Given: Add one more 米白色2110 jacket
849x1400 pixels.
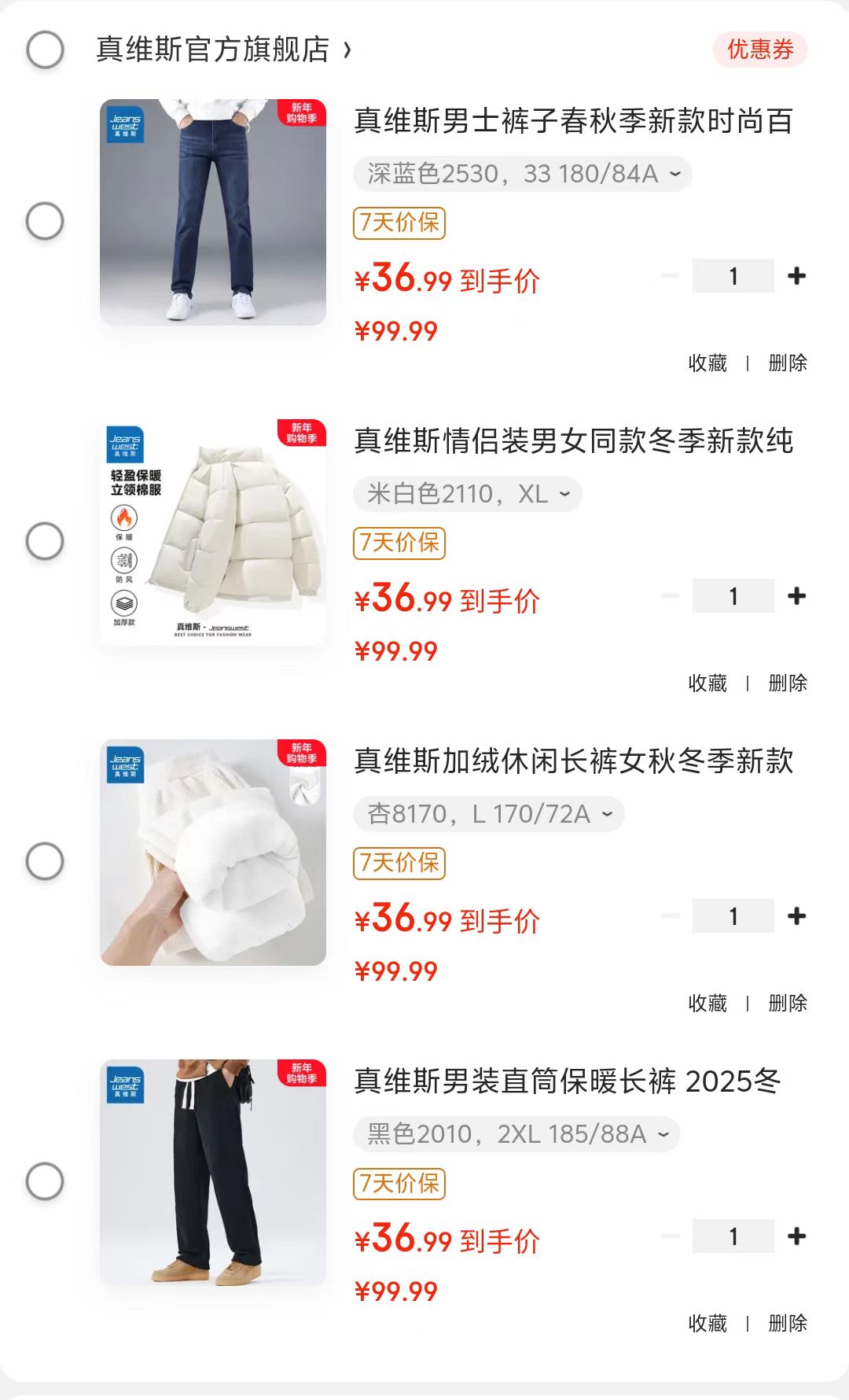Looking at the screenshot, I should click(x=796, y=596).
